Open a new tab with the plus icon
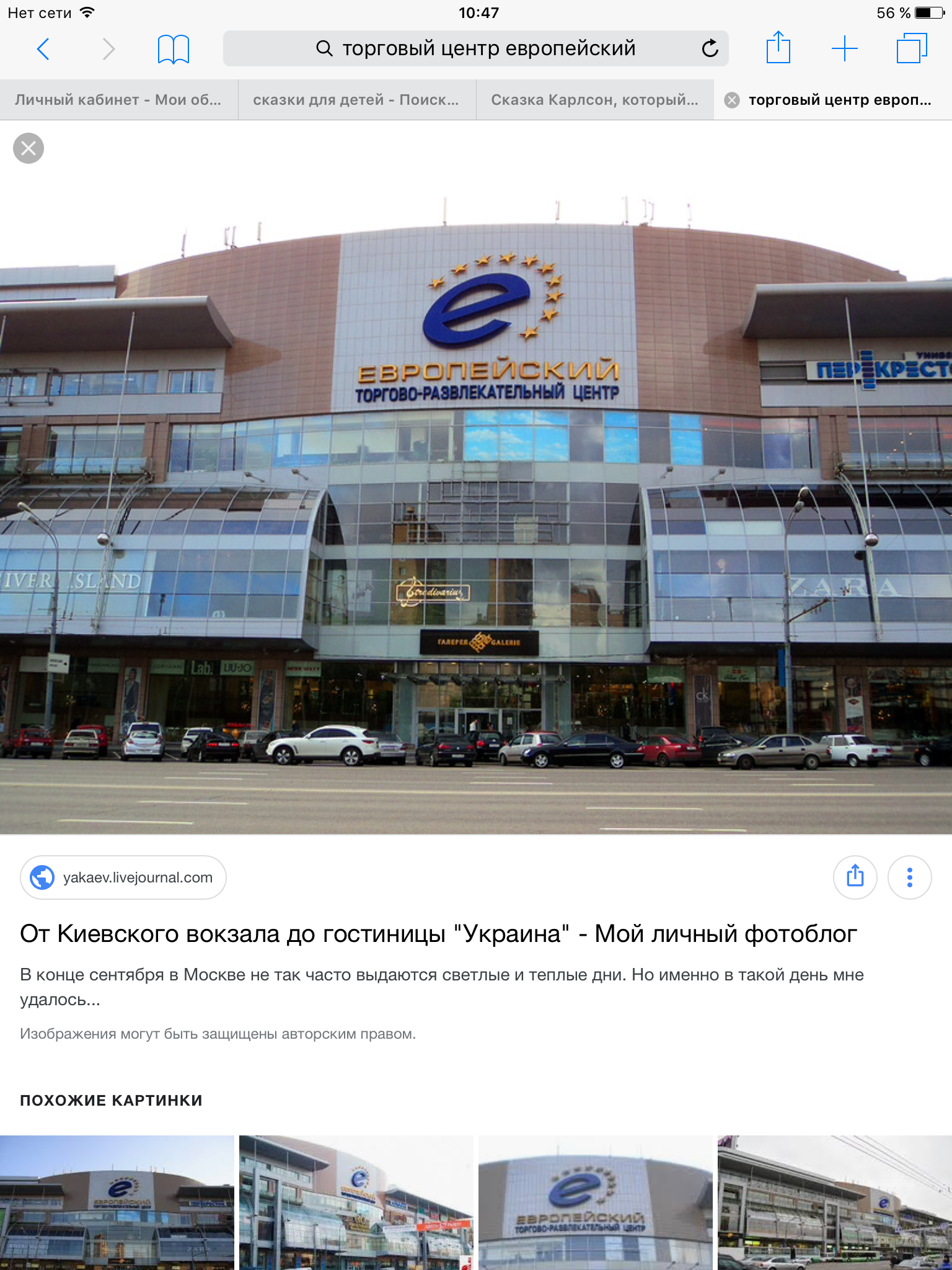The image size is (952, 1270). click(x=845, y=48)
